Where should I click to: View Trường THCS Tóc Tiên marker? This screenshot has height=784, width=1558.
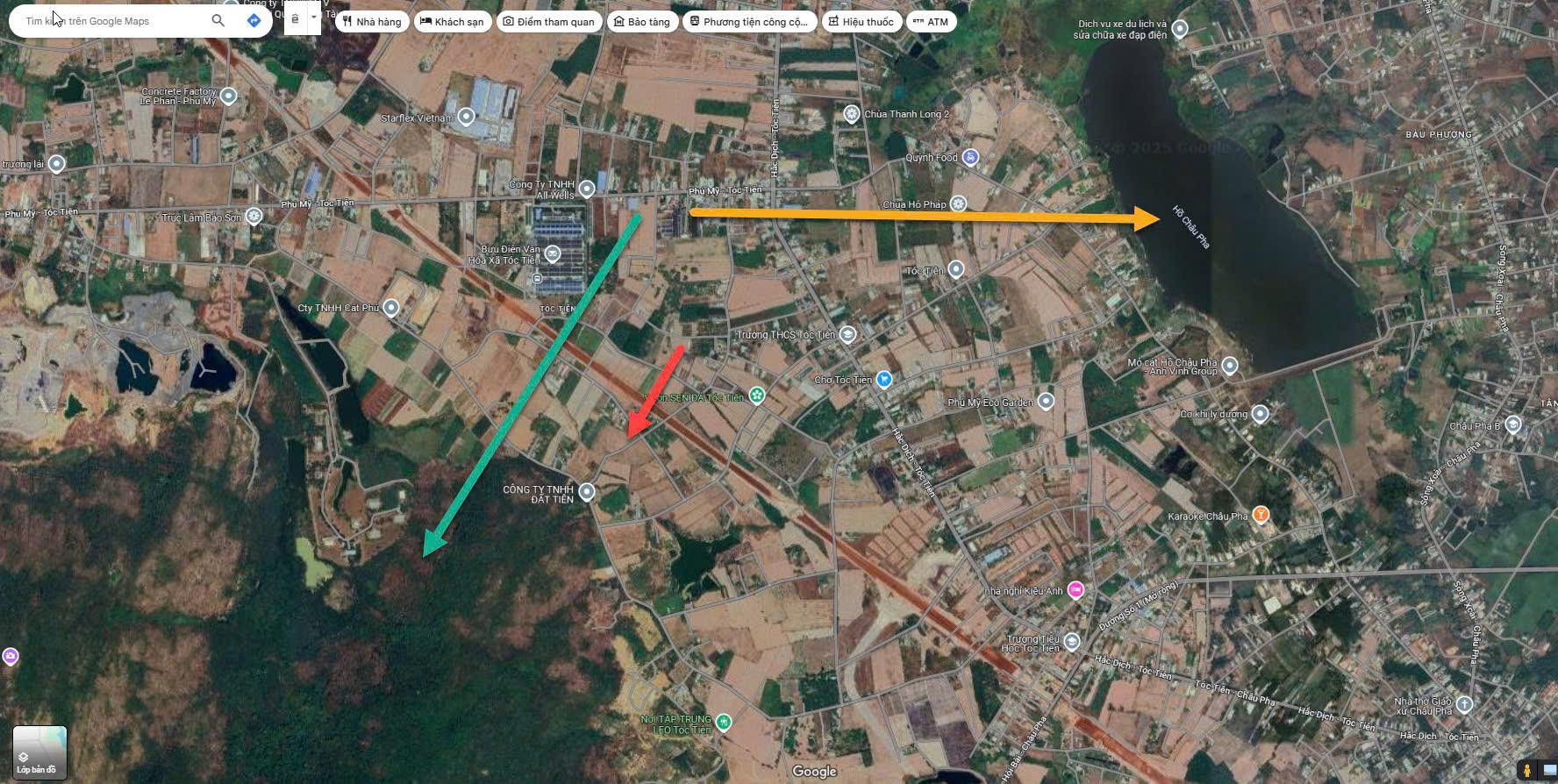[847, 334]
